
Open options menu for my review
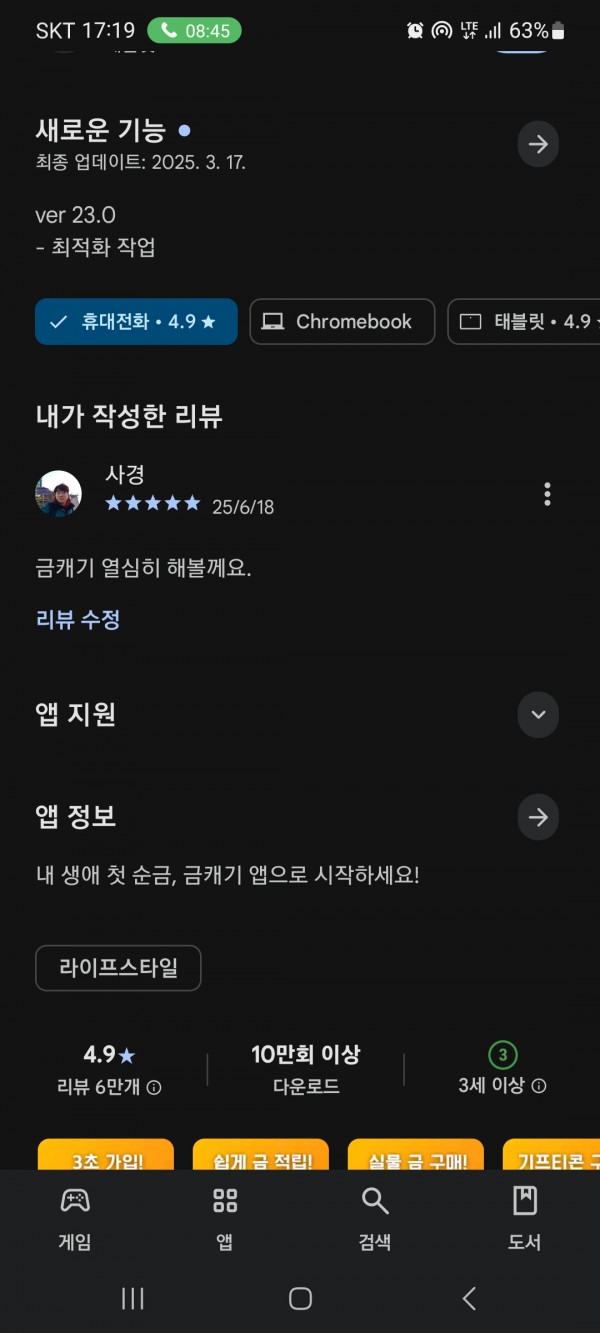click(x=547, y=493)
